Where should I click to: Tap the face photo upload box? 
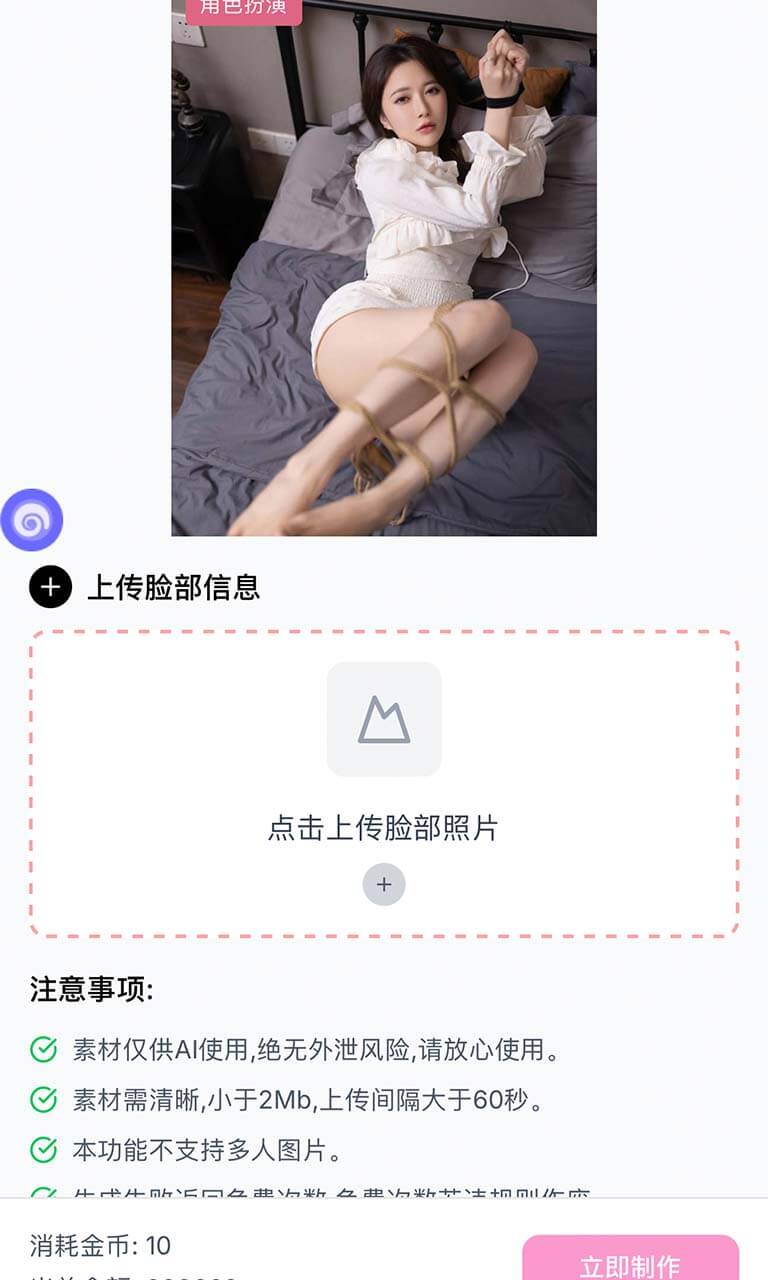[384, 783]
